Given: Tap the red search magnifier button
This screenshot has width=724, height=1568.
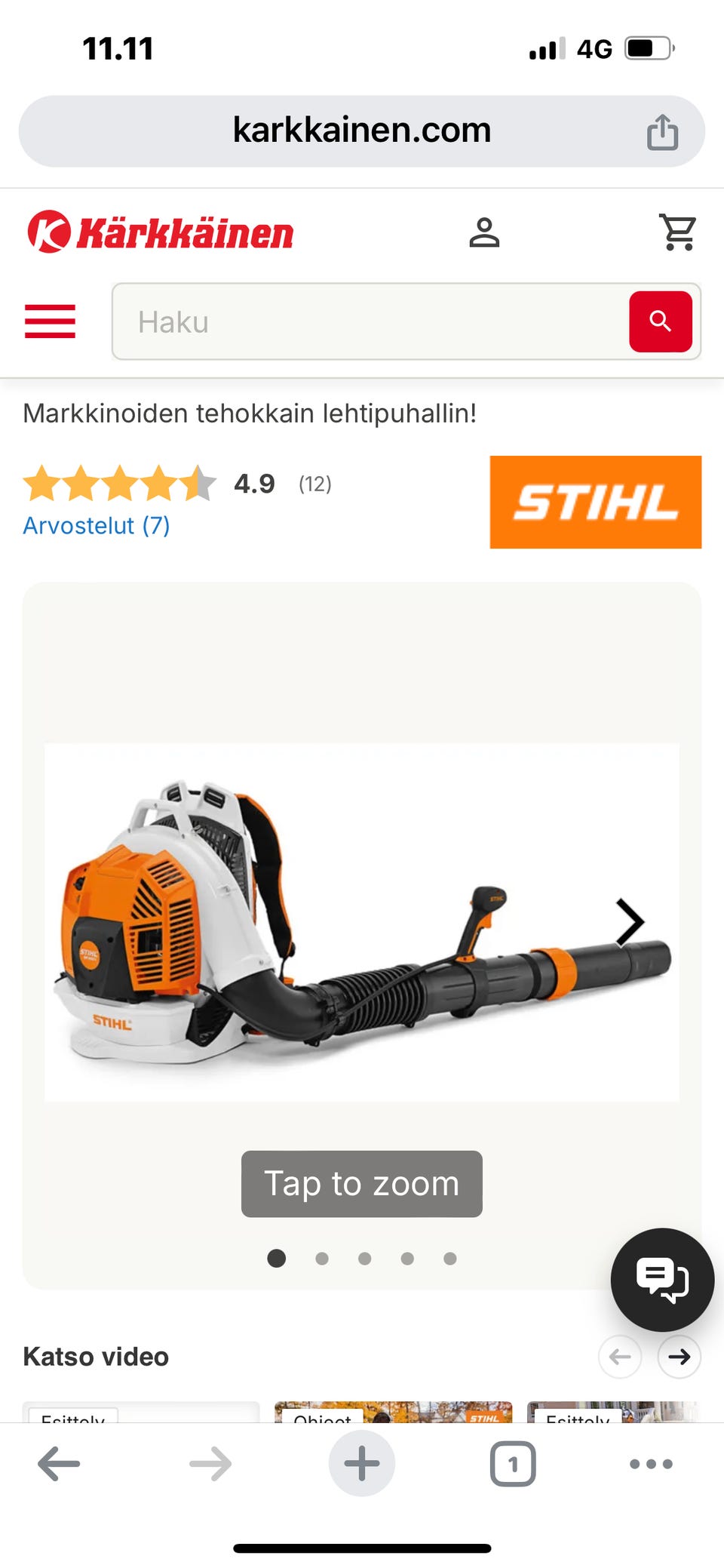Looking at the screenshot, I should 661,321.
